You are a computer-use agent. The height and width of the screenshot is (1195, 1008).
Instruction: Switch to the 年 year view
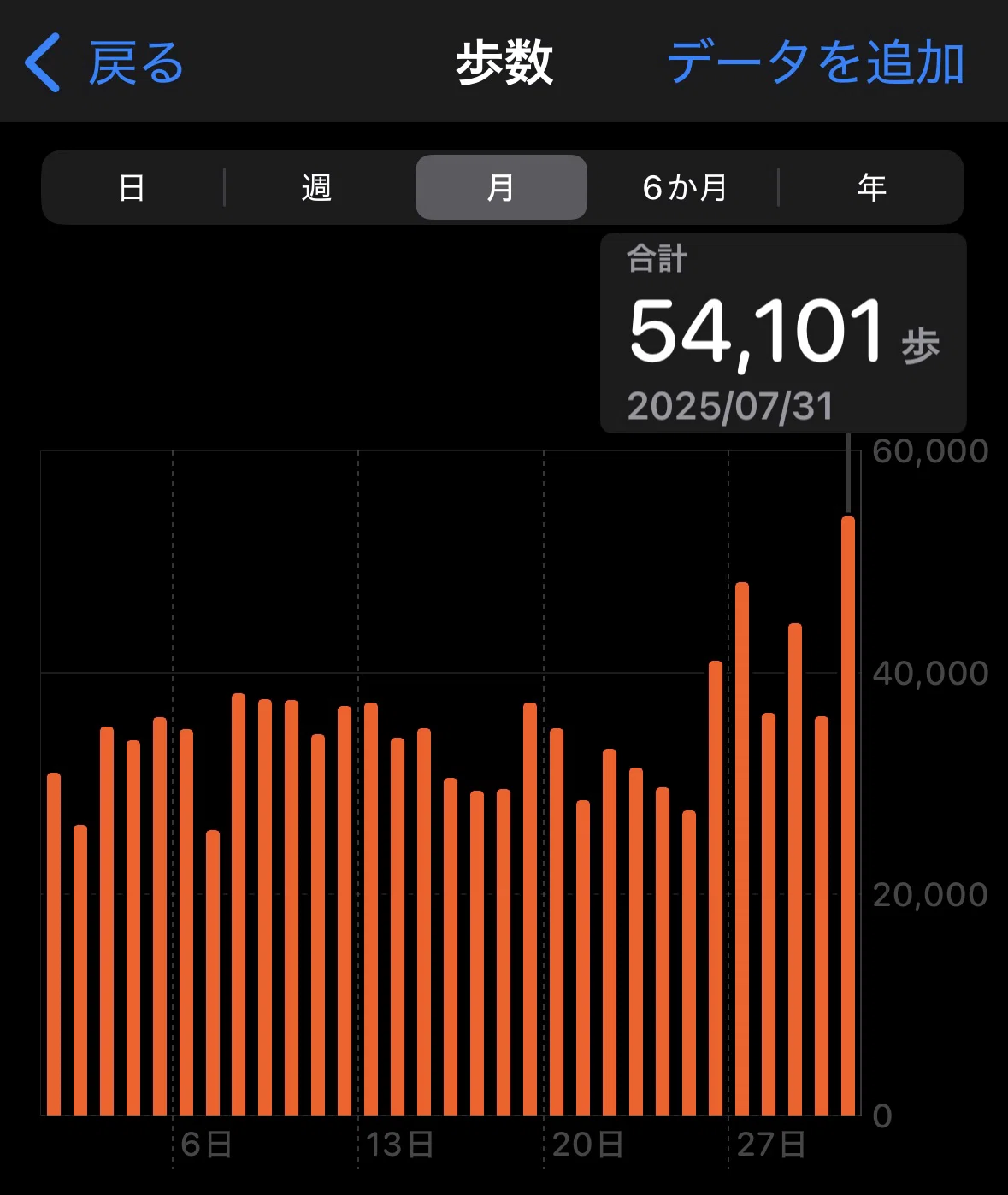(871, 187)
